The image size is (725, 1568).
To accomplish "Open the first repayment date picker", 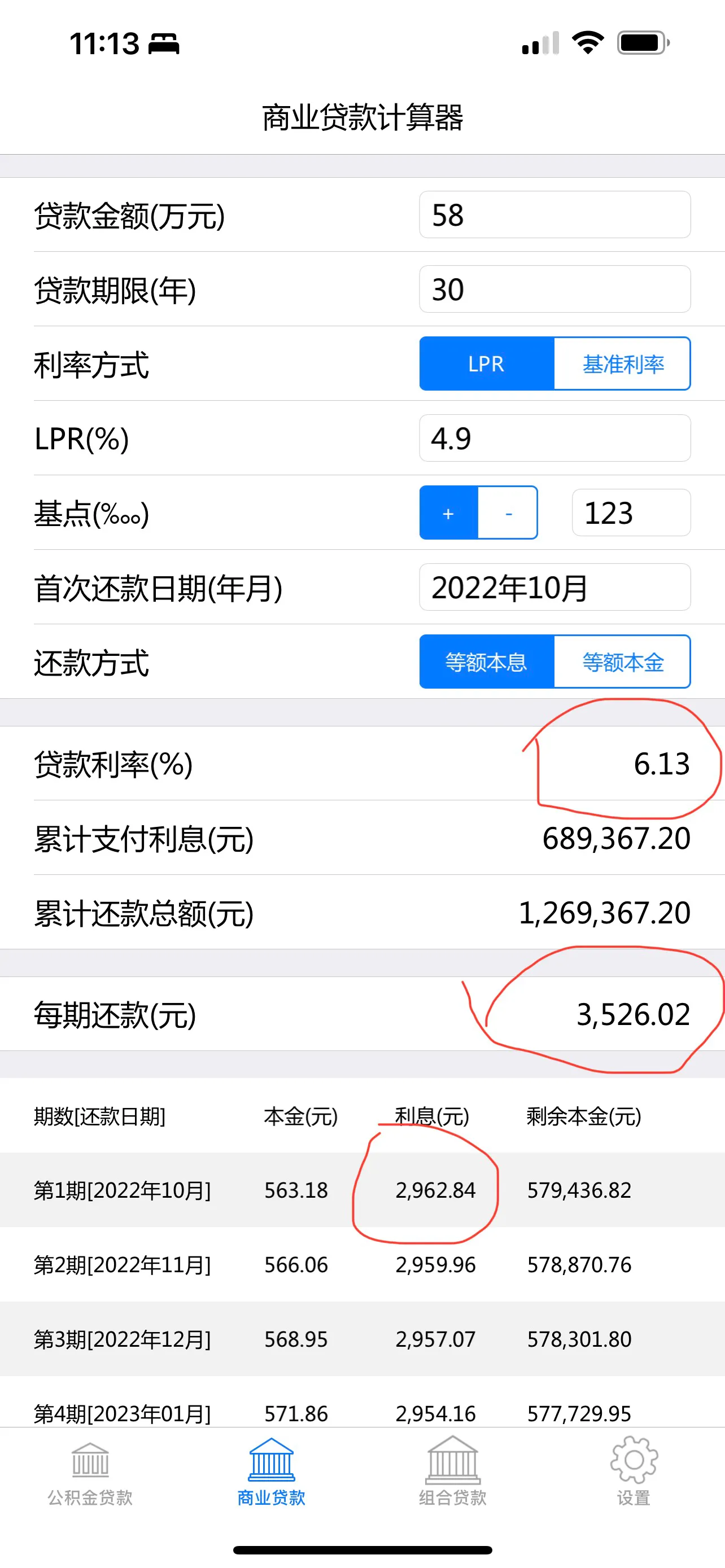I will click(x=554, y=588).
